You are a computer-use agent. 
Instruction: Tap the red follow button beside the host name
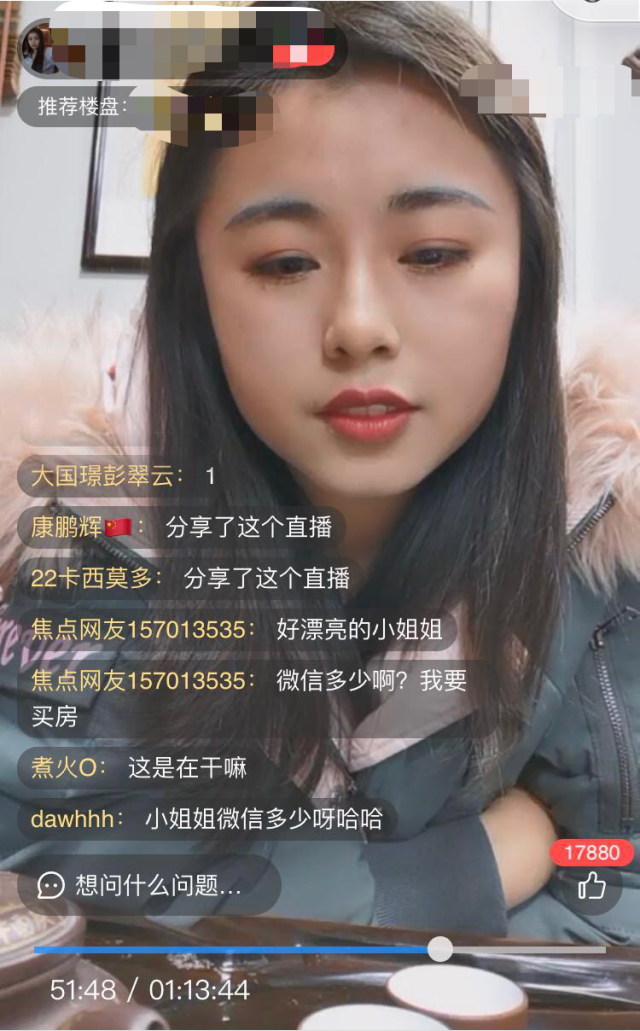(305, 53)
